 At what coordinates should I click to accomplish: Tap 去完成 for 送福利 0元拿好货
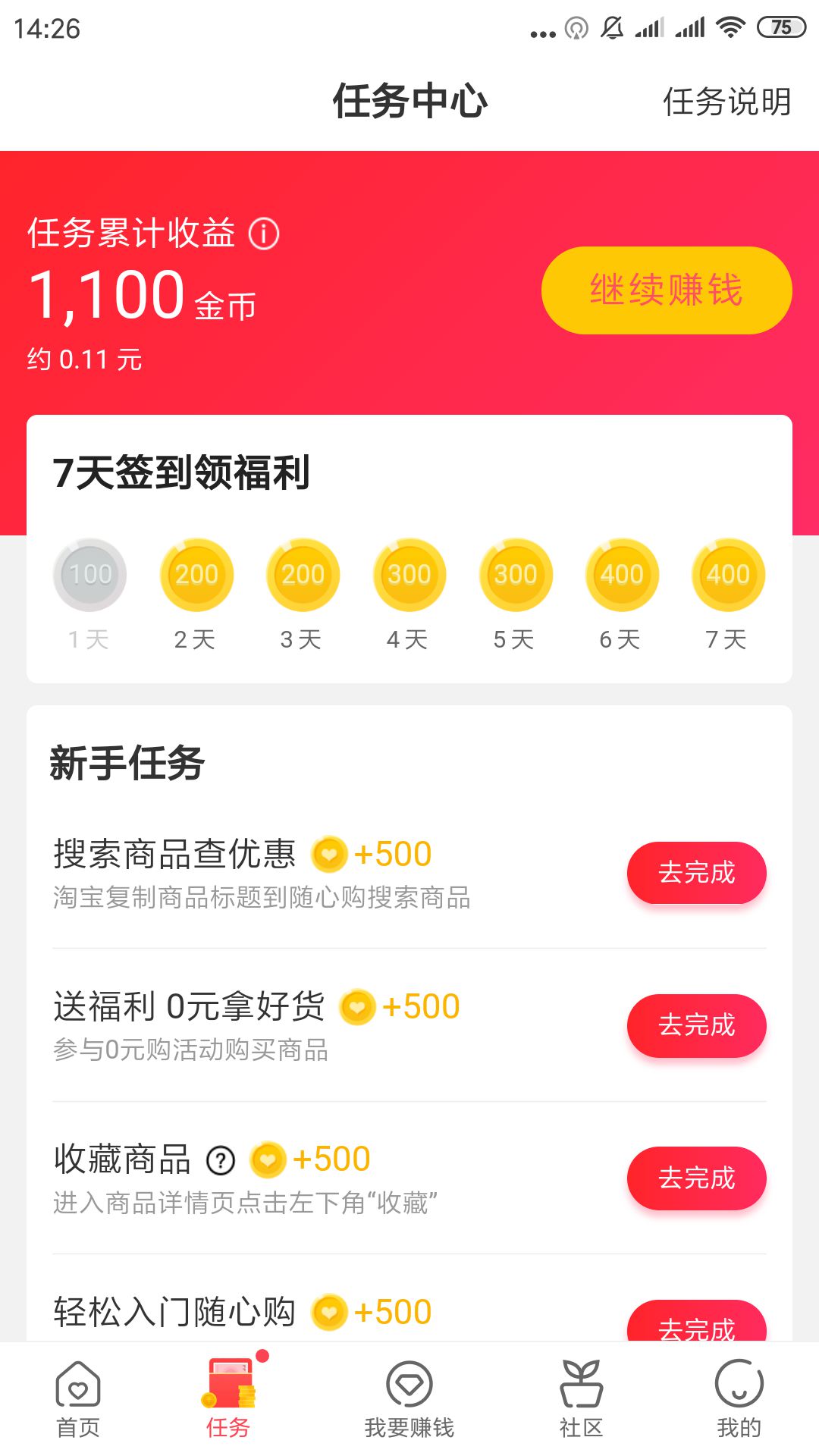coord(696,1025)
